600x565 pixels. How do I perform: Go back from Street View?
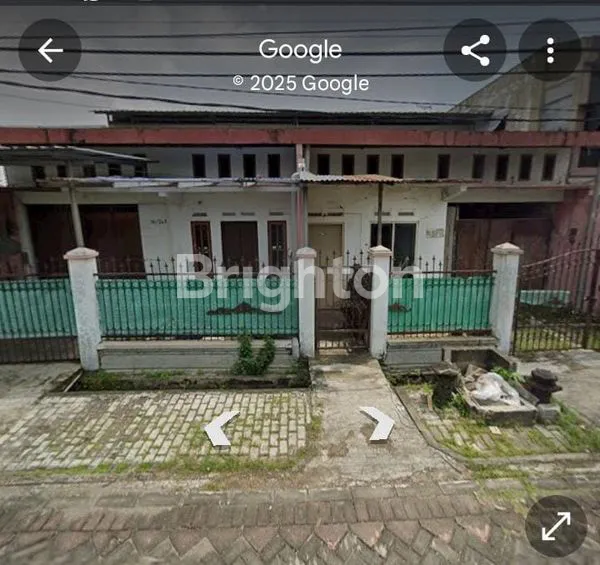pos(50,50)
